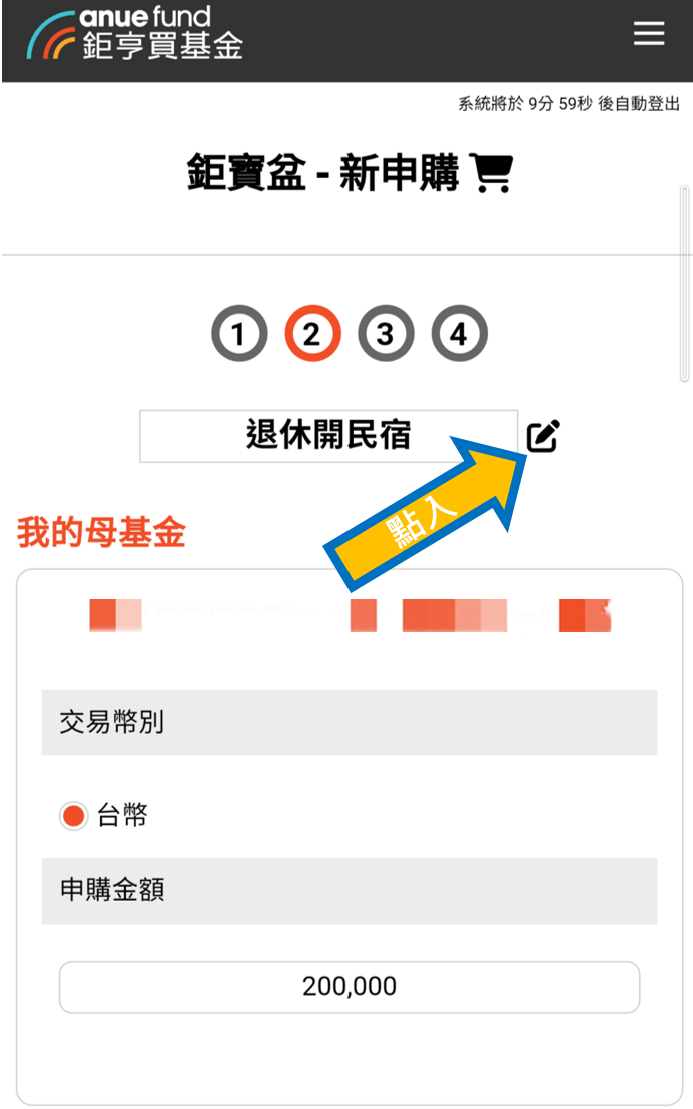This screenshot has width=693, height=1109.
Task: Tap the 退休開民宿 plan name field
Action: (x=328, y=436)
